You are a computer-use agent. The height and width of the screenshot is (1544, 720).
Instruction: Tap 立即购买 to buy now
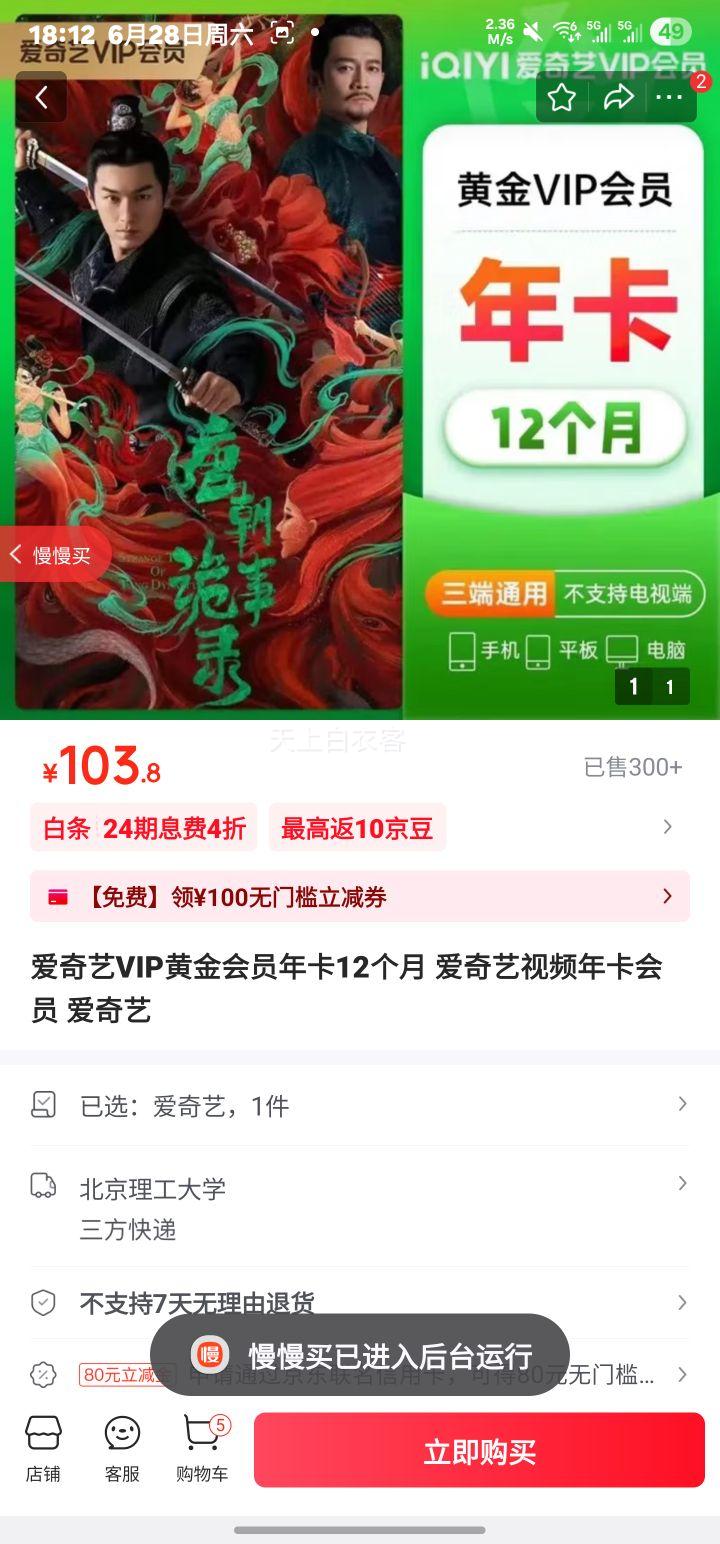click(x=479, y=1450)
